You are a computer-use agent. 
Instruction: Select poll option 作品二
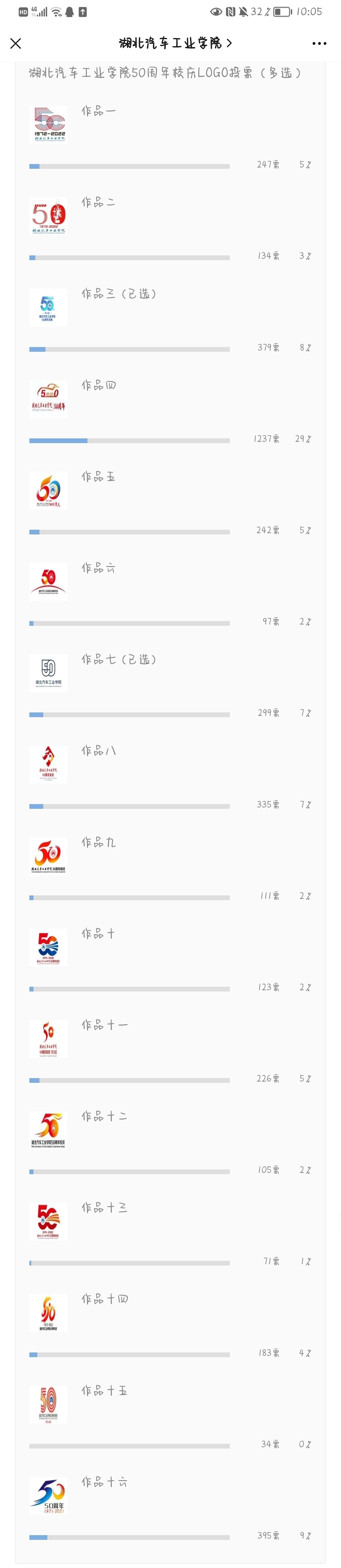click(99, 203)
